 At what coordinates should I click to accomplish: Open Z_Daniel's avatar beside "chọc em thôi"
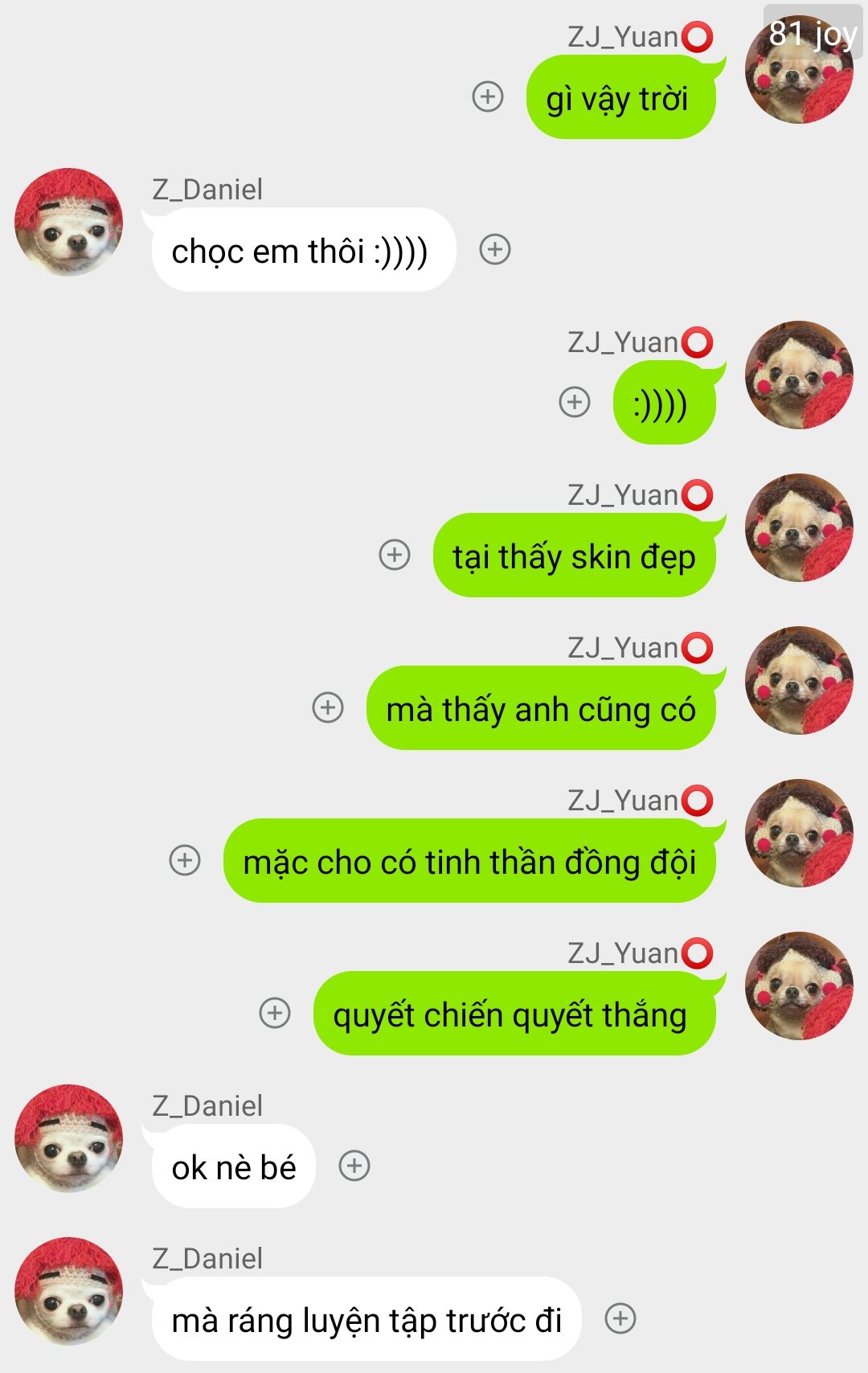point(69,222)
